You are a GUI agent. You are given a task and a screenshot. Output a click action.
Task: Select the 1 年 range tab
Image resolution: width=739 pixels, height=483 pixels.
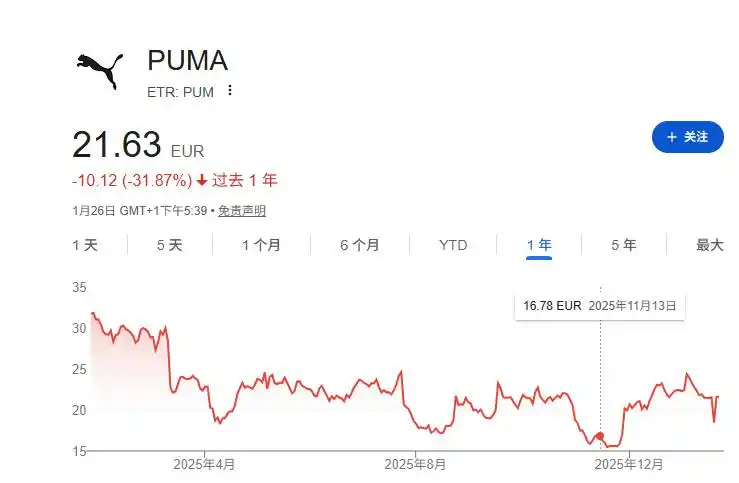click(539, 245)
